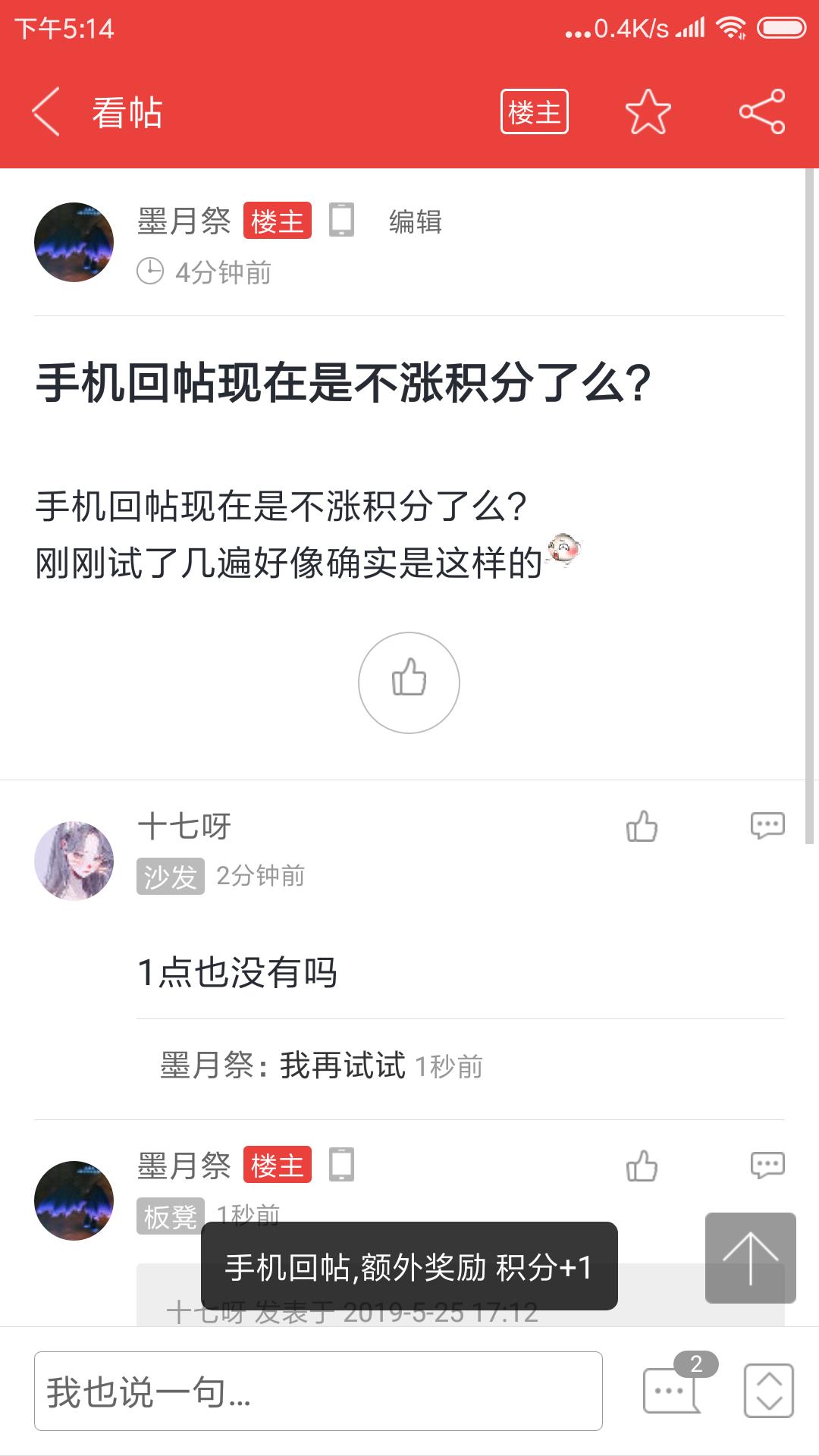Screen dimensions: 819x1456
Task: Tap the 我也说一句 reply field
Action: coord(318,1391)
